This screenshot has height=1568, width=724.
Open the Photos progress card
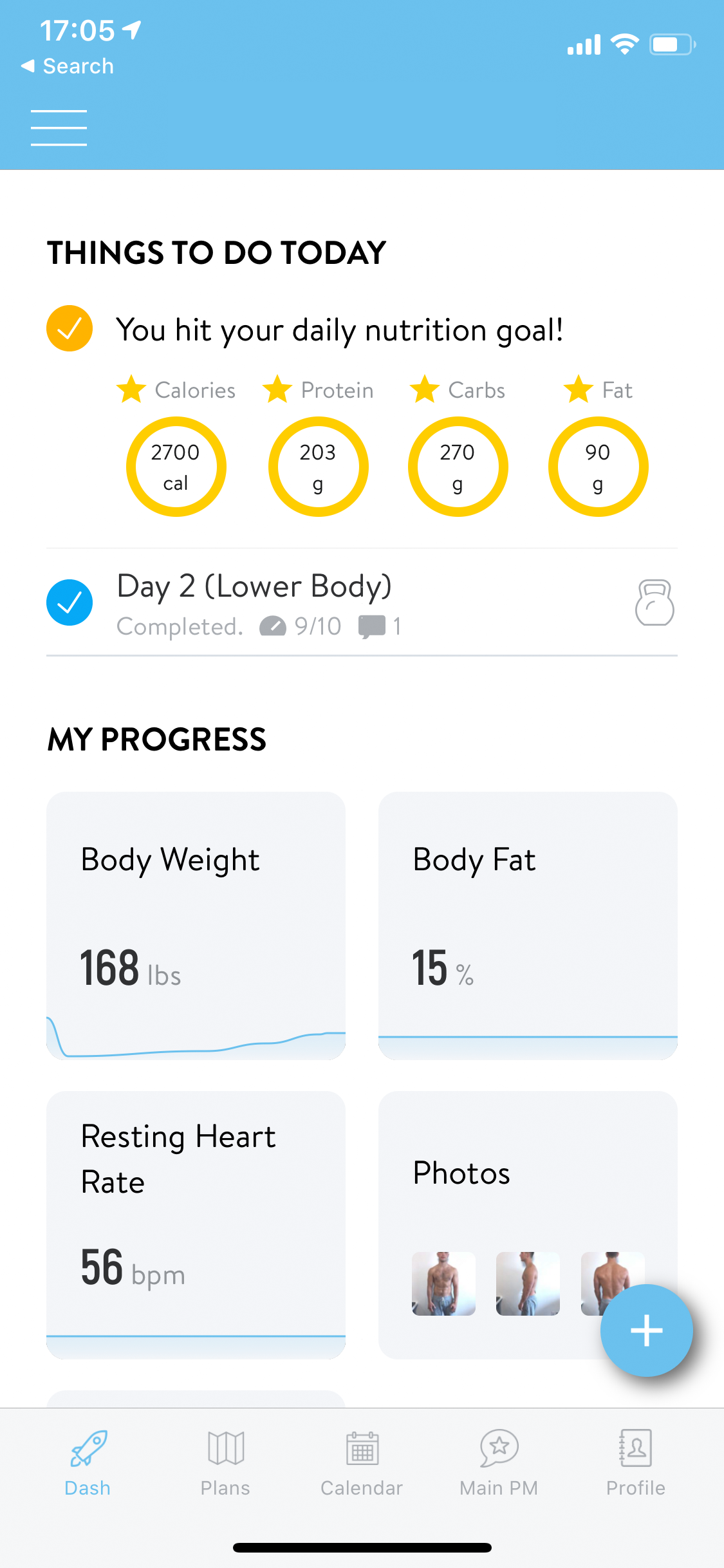[x=528, y=1225]
